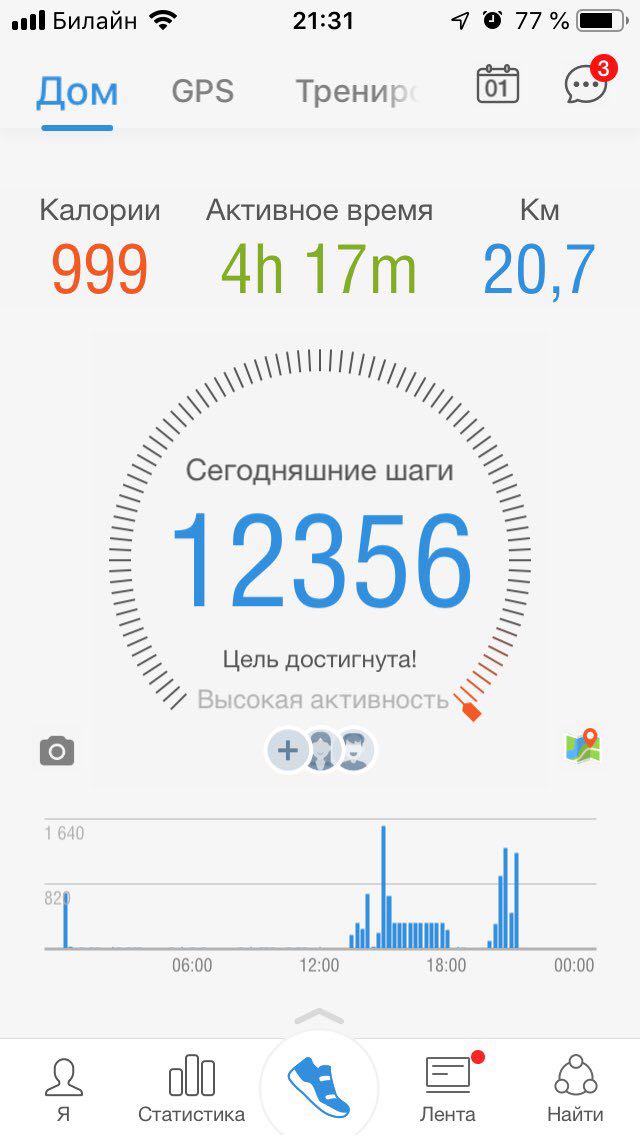Expand the bottom panel chevron

[320, 1016]
